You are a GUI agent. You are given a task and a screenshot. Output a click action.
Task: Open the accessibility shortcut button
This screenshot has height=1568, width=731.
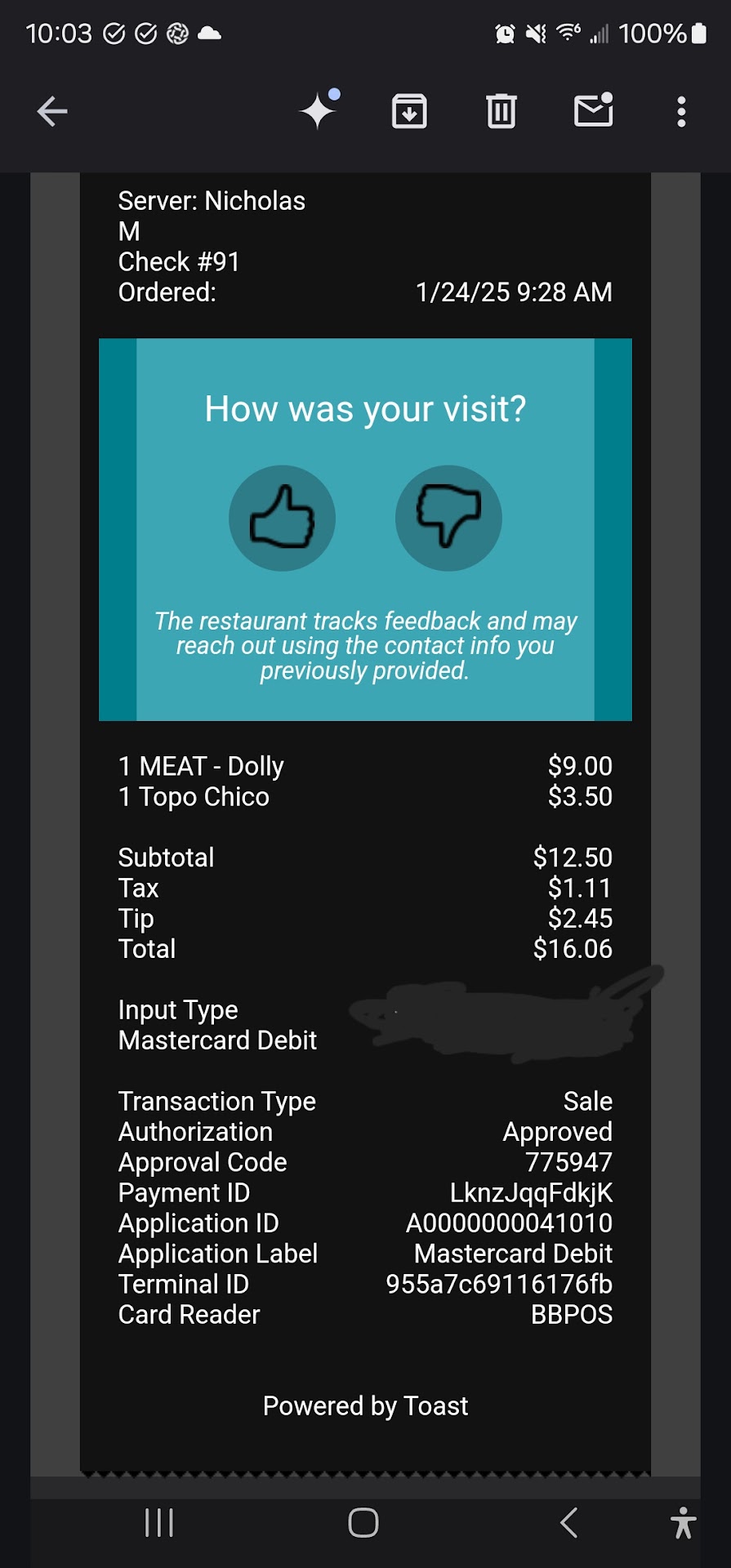point(683,1523)
